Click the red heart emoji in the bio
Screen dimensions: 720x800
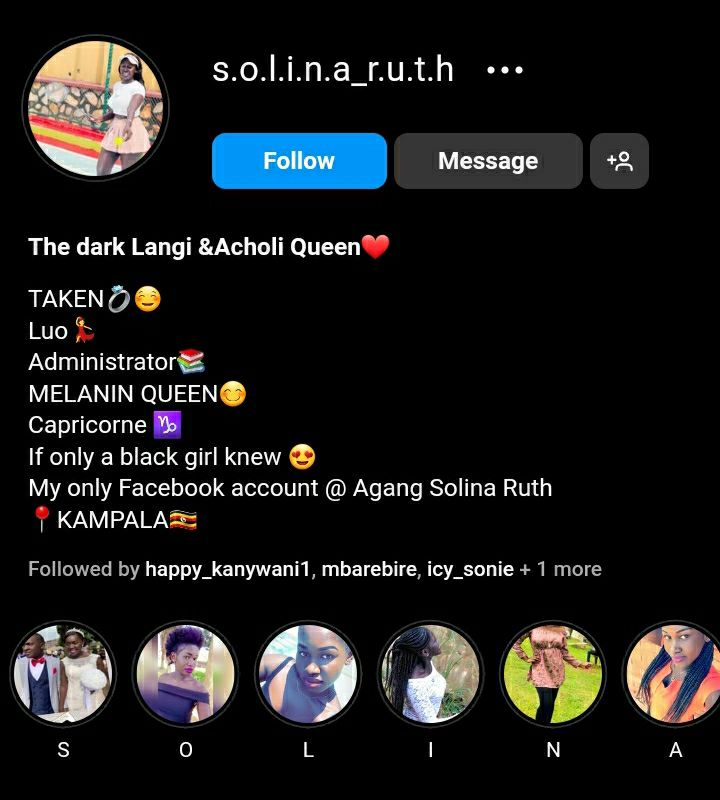(377, 245)
